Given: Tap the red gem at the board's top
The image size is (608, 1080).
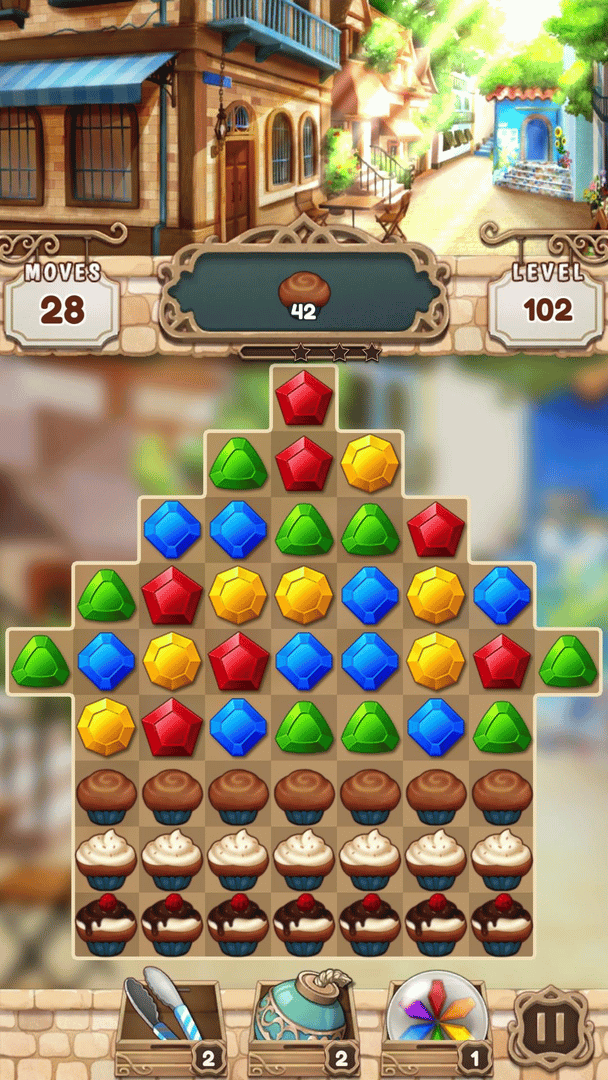Looking at the screenshot, I should [304, 397].
